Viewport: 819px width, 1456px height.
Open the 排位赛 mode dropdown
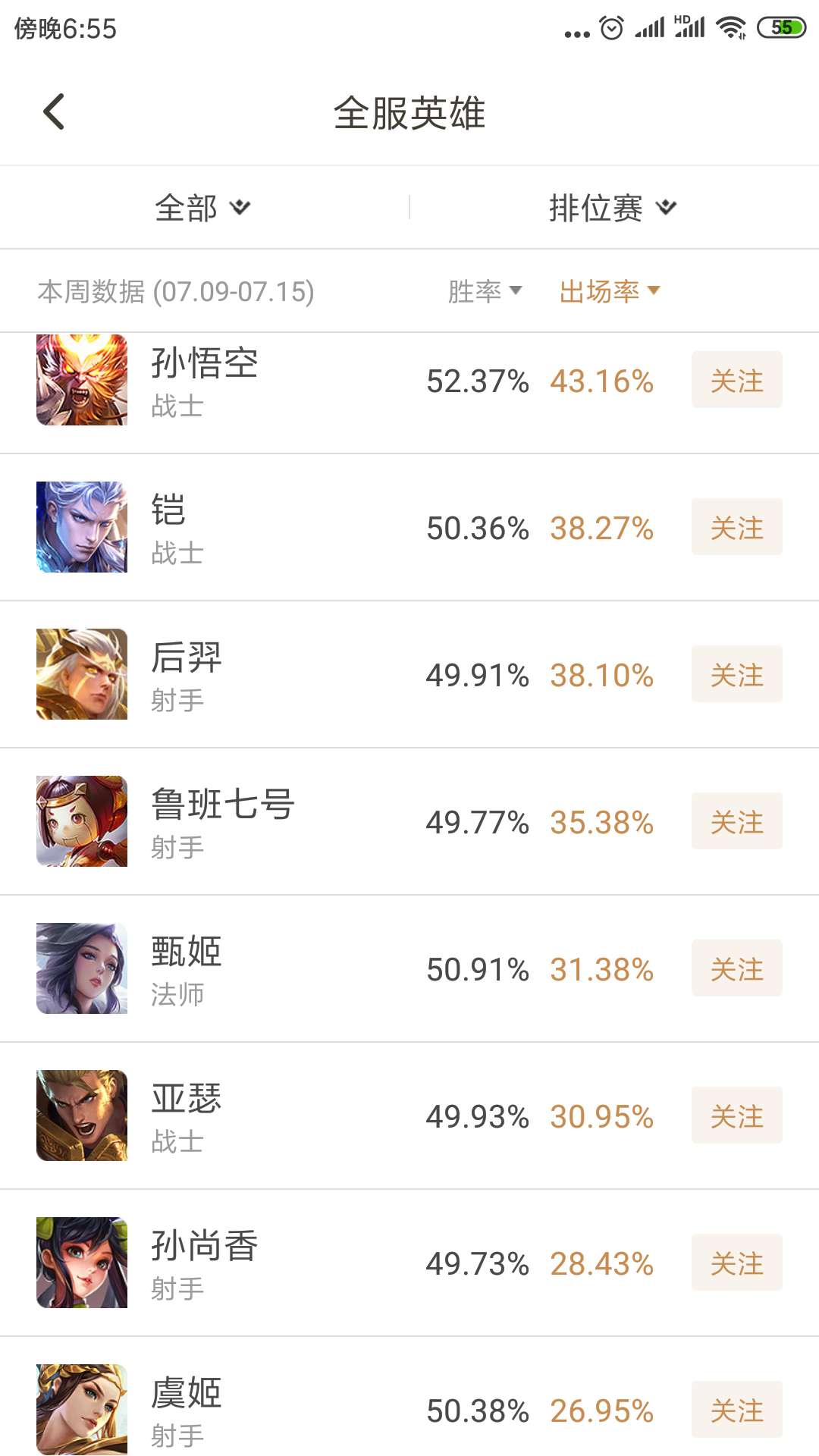(x=612, y=208)
